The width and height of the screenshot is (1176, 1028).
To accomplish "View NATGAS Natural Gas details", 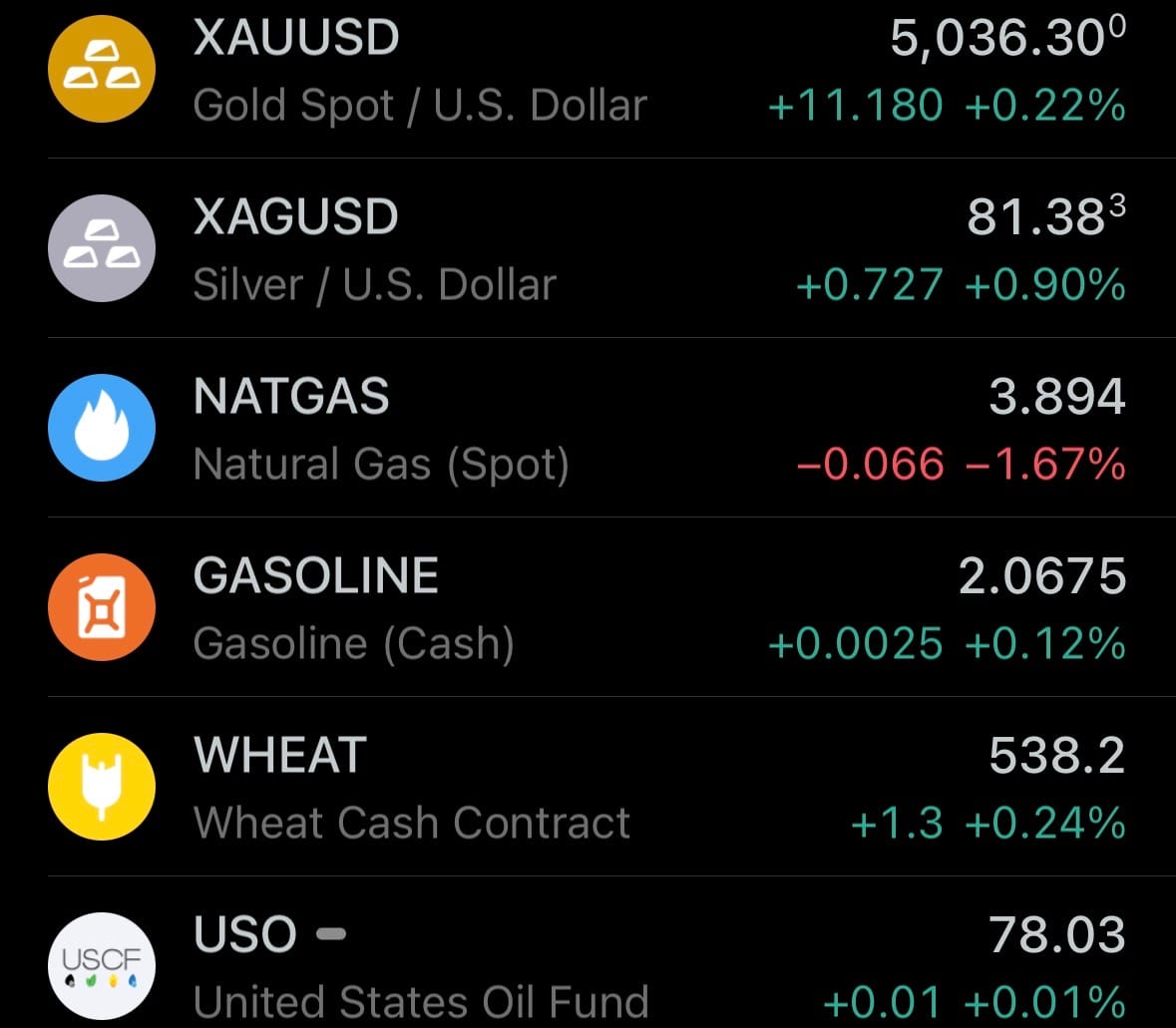I will point(588,428).
